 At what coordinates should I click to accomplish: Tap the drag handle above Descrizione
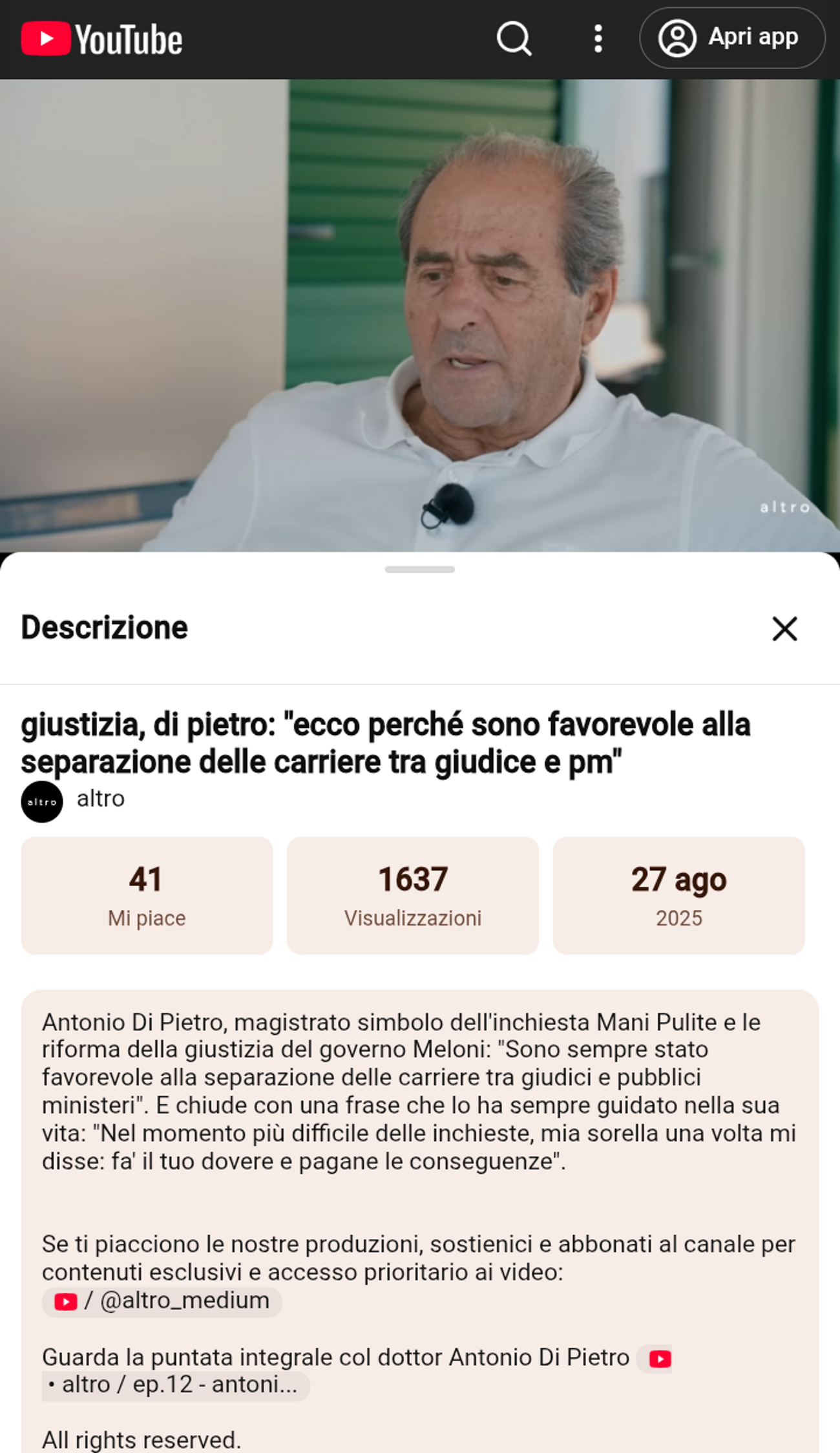pyautogui.click(x=420, y=569)
